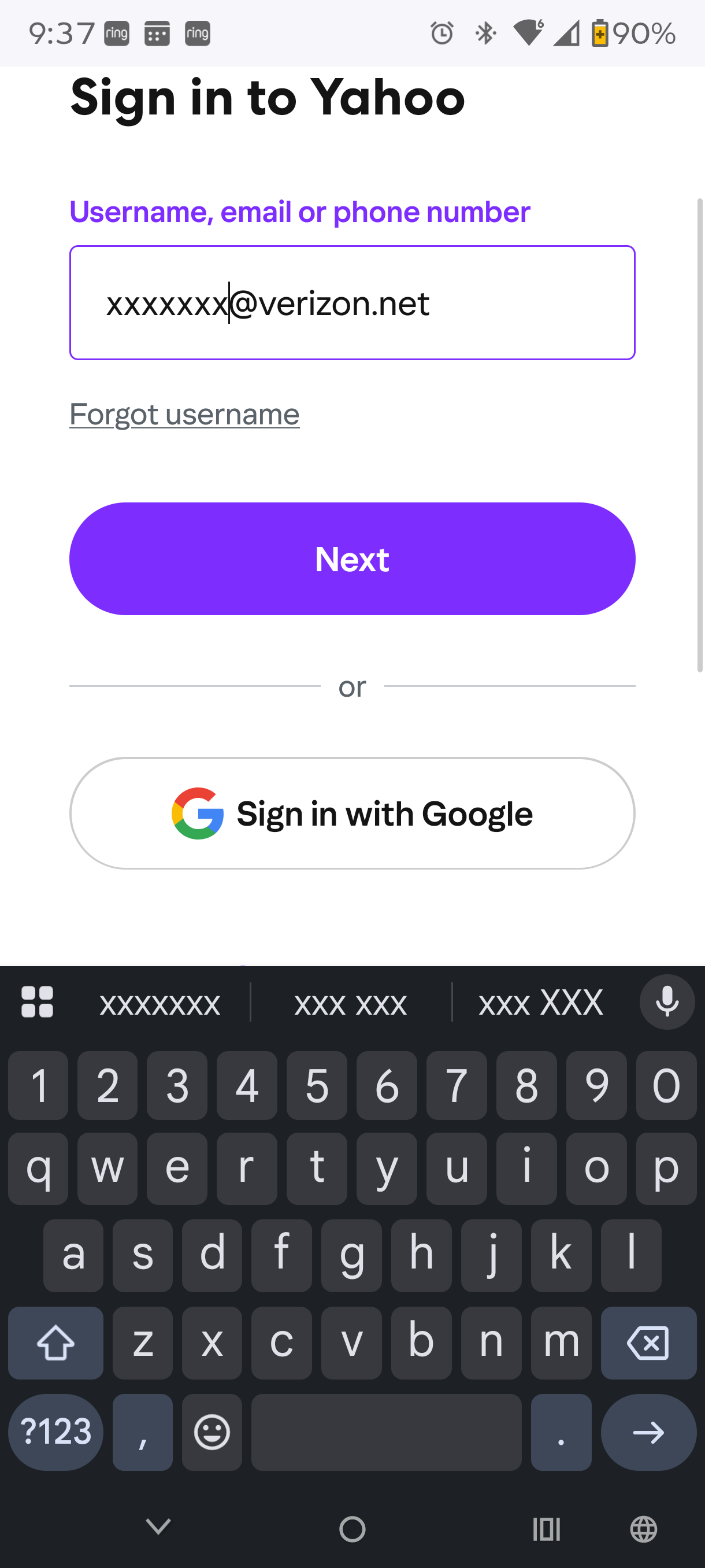Tap the keyboard enter arrow key
The height and width of the screenshot is (1568, 705).
pyautogui.click(x=648, y=1432)
